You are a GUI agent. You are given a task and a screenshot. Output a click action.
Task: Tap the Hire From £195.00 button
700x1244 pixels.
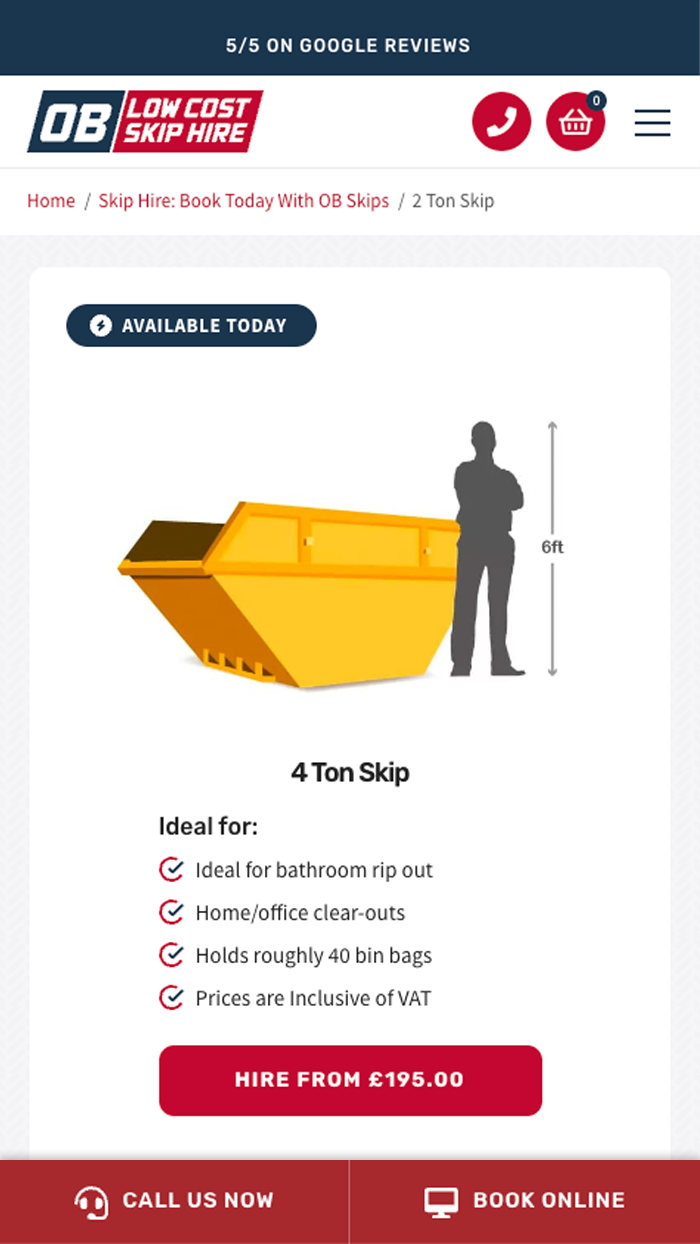[350, 1080]
